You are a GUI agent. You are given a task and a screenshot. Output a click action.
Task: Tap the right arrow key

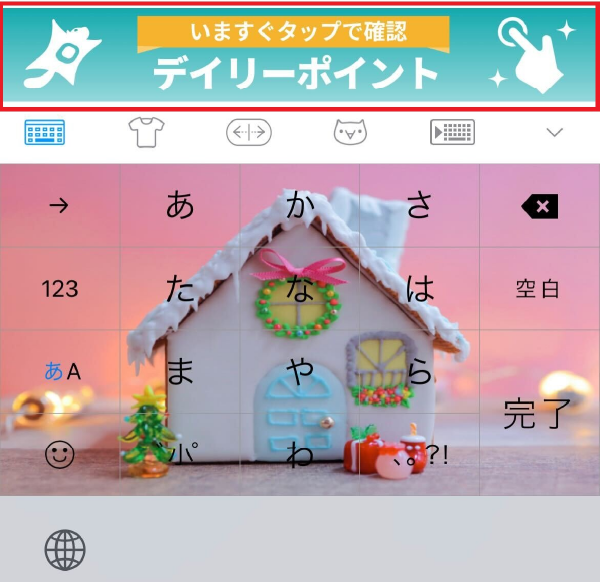[x=60, y=206]
